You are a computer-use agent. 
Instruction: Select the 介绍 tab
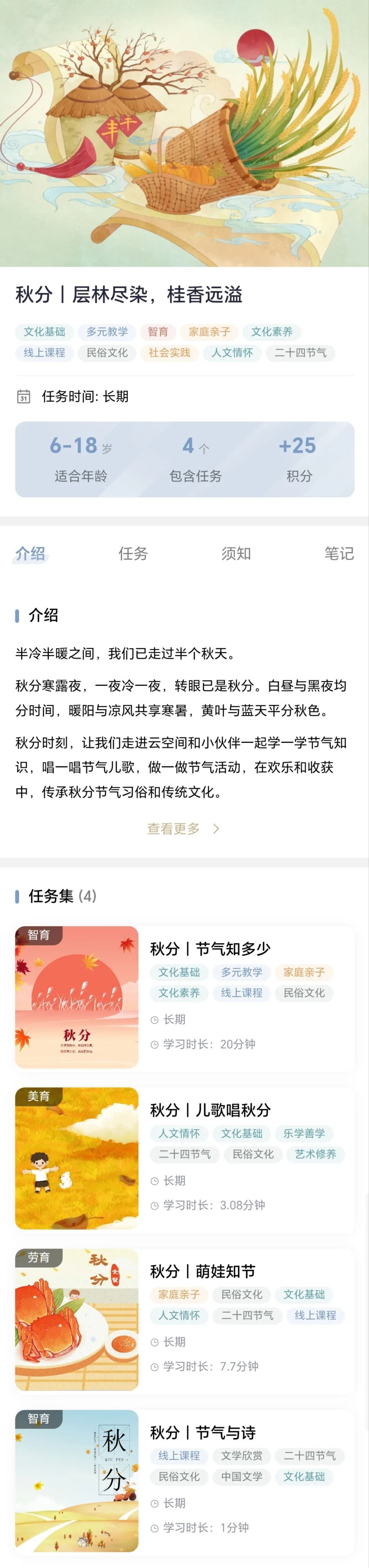30,553
